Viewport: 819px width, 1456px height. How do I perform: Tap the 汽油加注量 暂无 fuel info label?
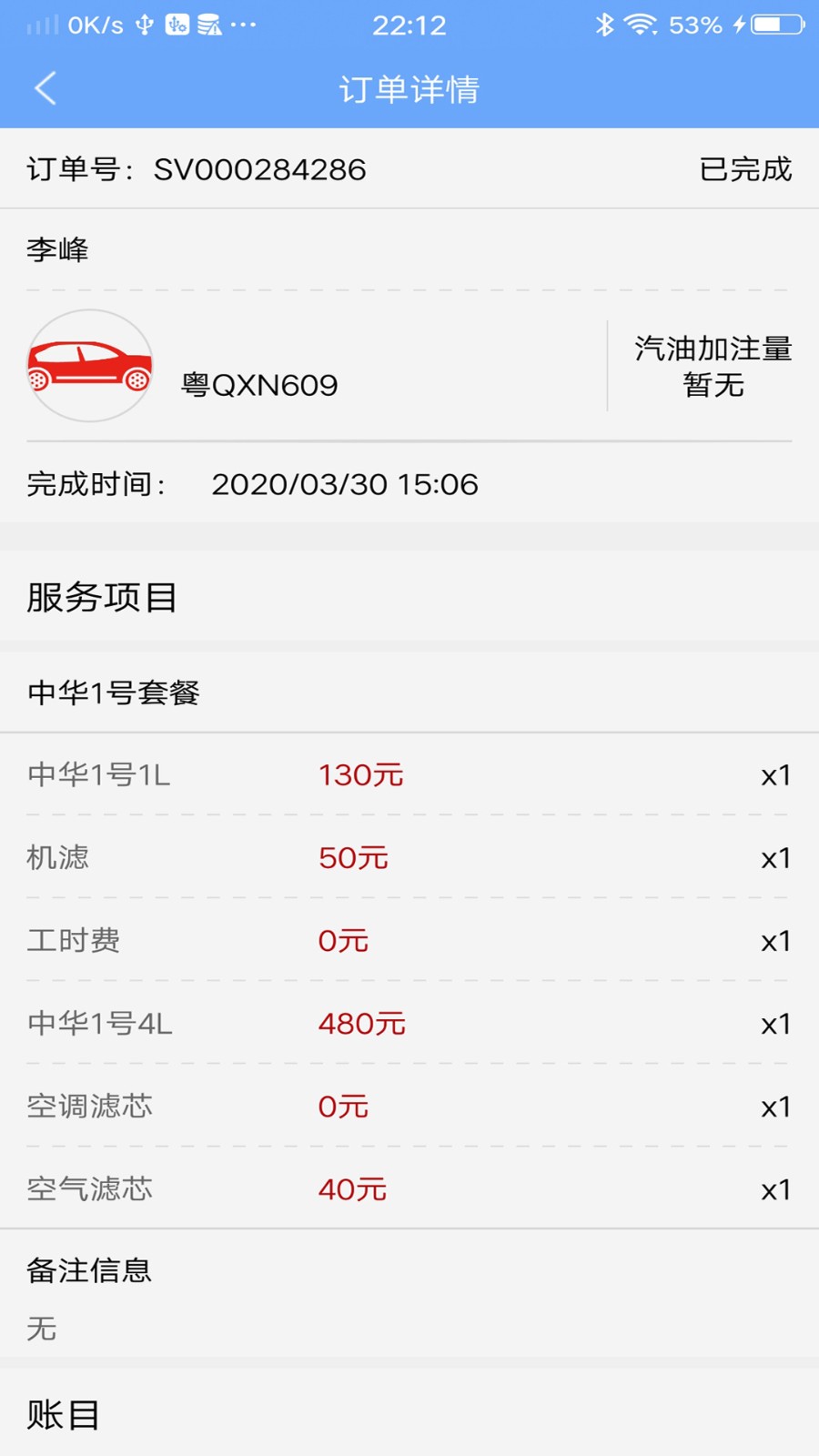[714, 366]
